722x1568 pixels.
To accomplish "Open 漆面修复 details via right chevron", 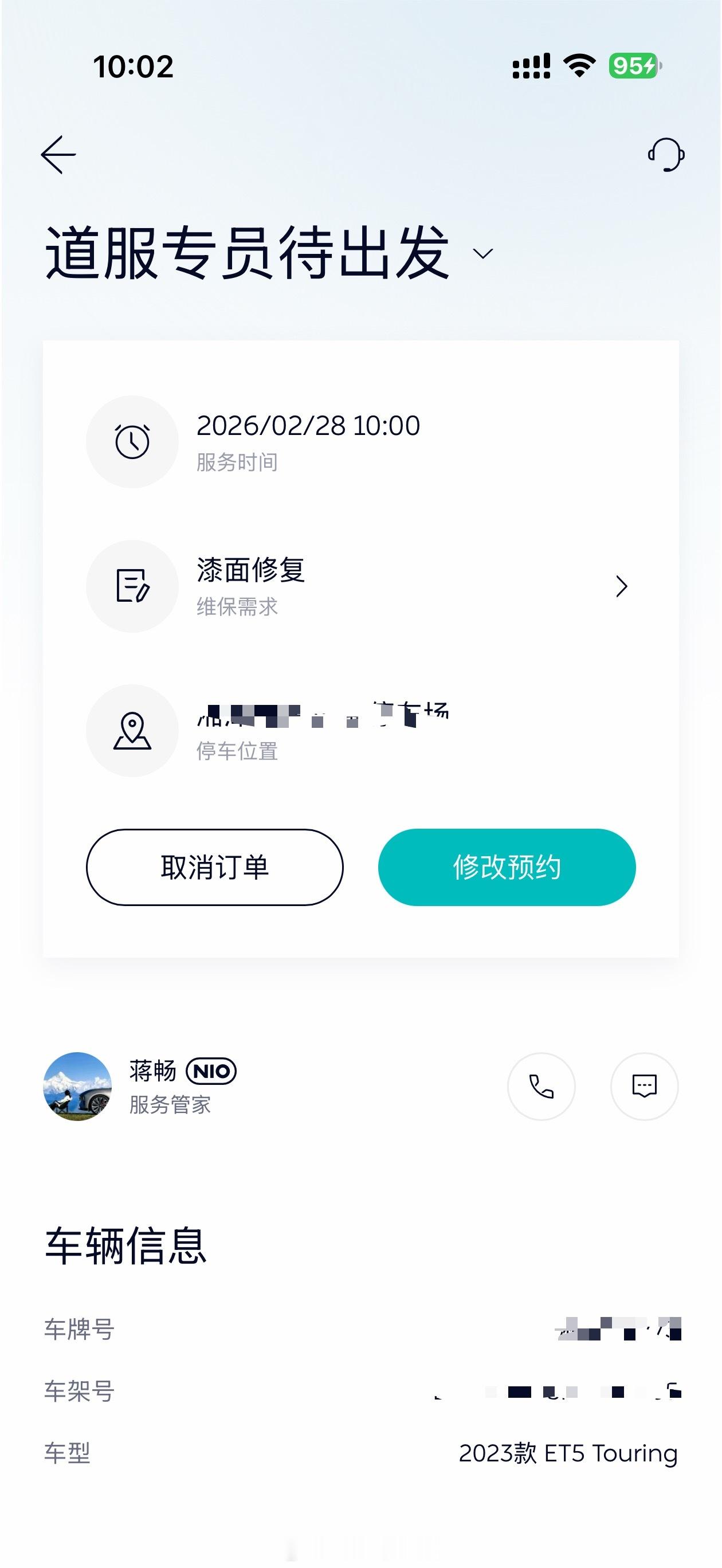I will click(x=622, y=586).
